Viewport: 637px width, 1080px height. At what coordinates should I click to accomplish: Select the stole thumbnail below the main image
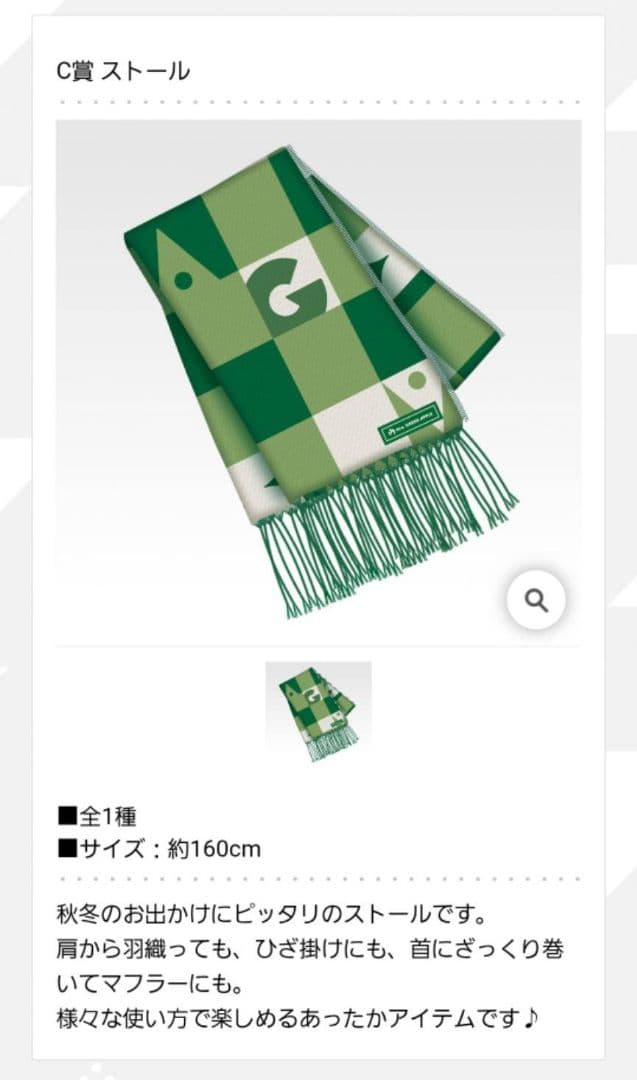click(x=318, y=711)
